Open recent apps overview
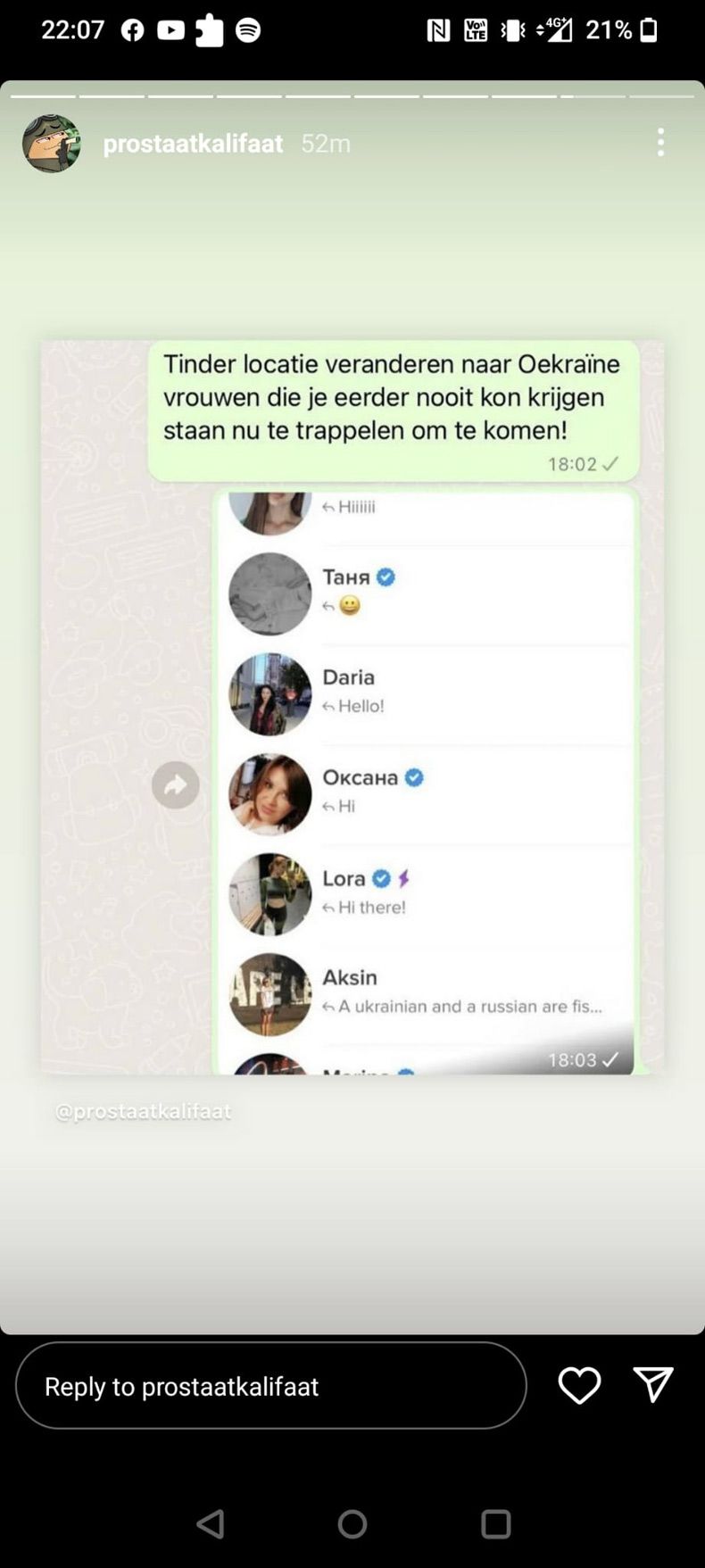 [495, 1523]
